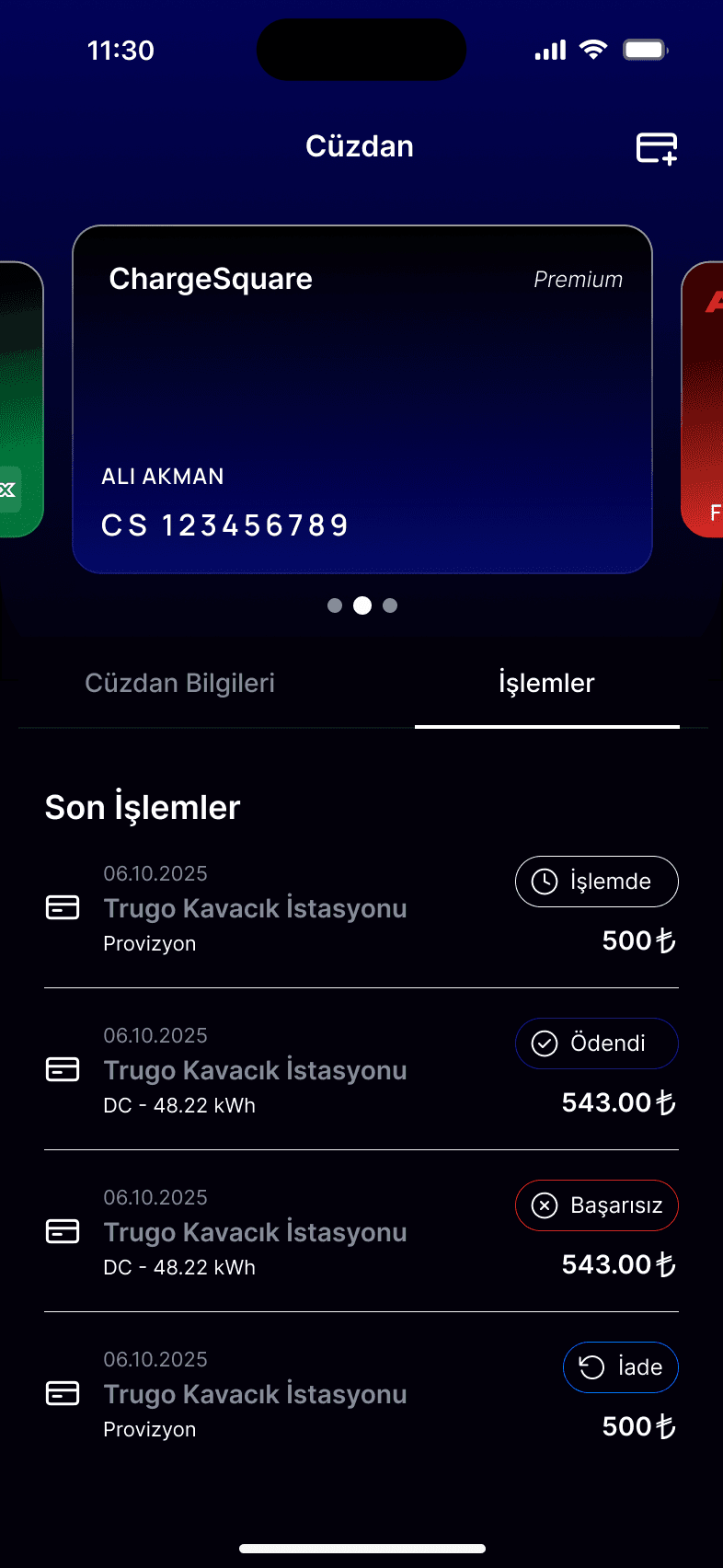Select the first carousel page dot
723x1568 pixels.
335,605
